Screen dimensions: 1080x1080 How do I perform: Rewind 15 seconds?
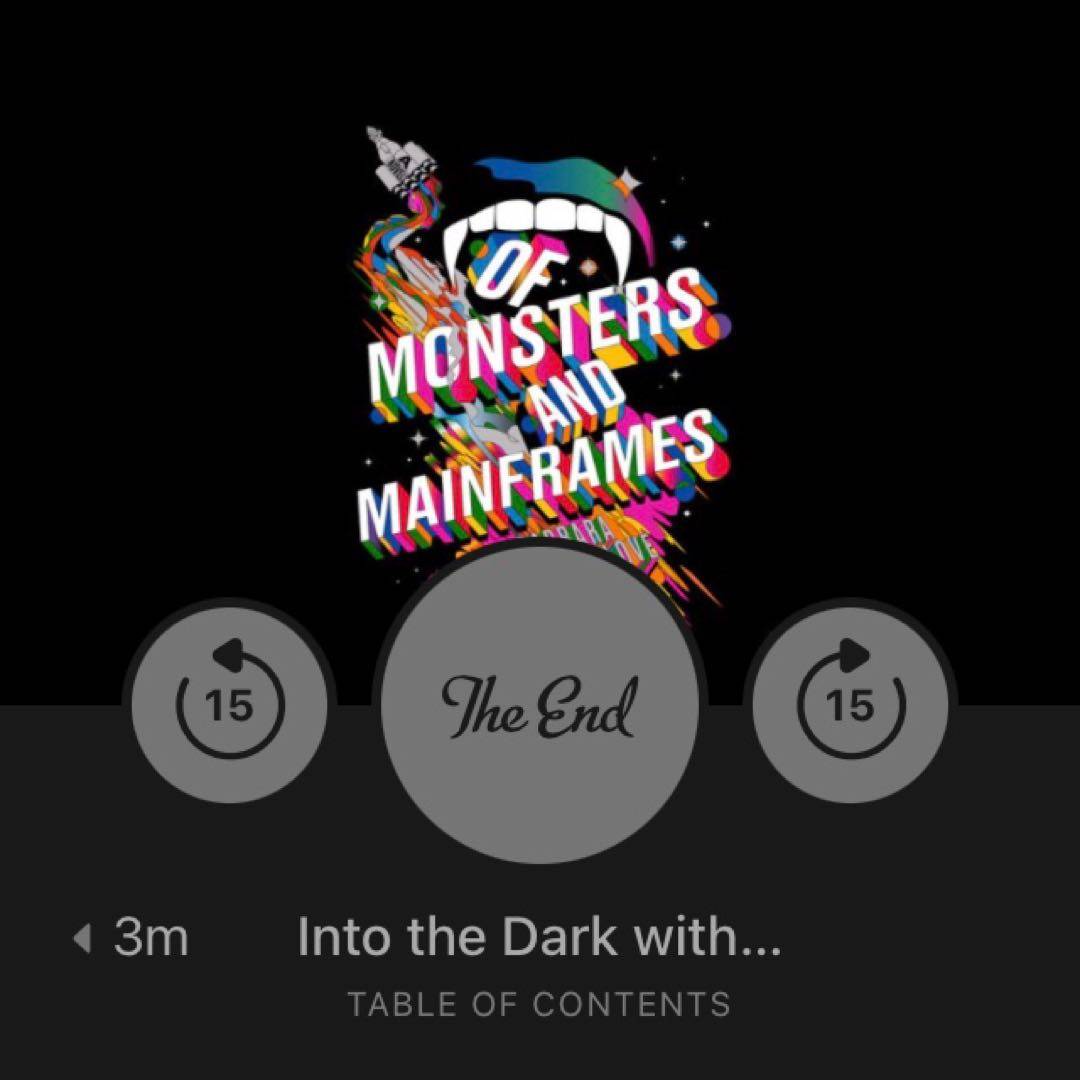tap(230, 705)
